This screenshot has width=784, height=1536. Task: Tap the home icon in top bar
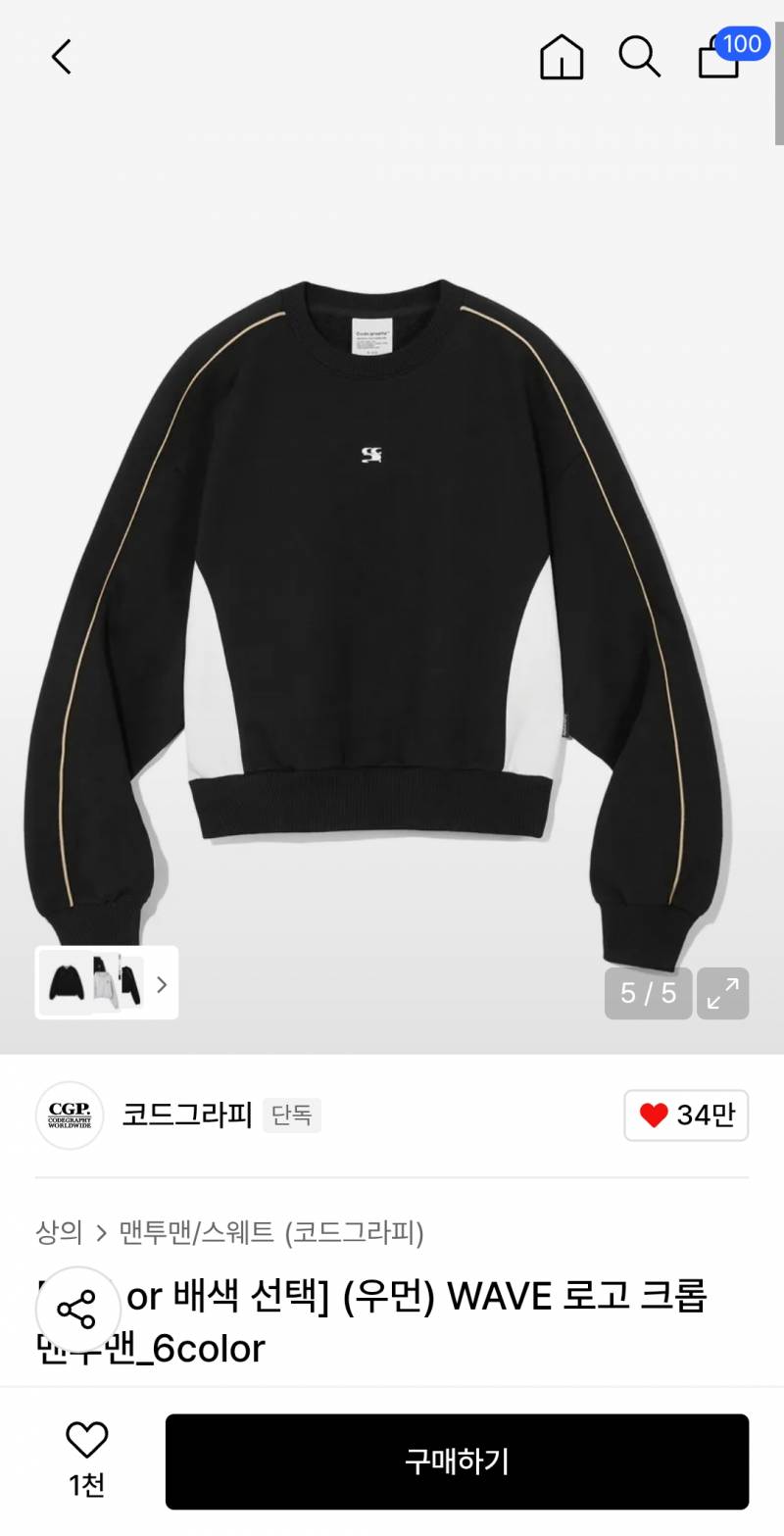point(561,57)
